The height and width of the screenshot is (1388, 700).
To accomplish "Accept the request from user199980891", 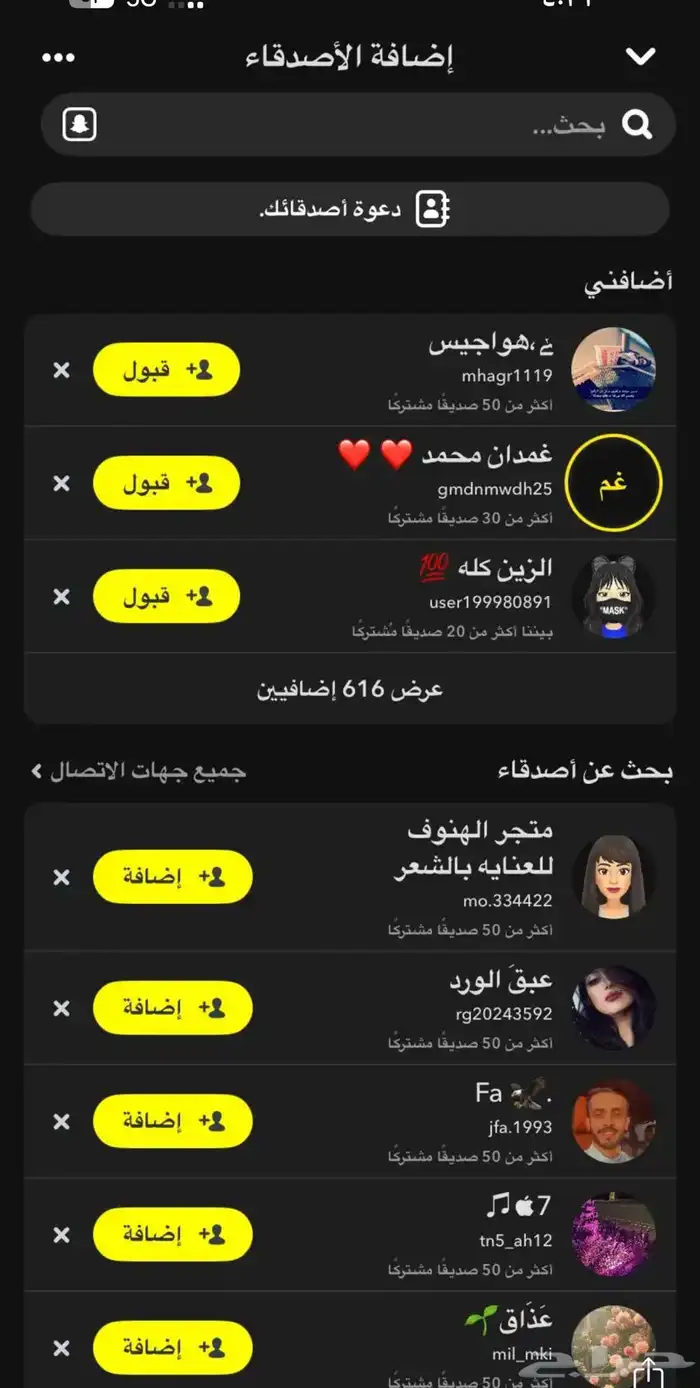I will (166, 596).
